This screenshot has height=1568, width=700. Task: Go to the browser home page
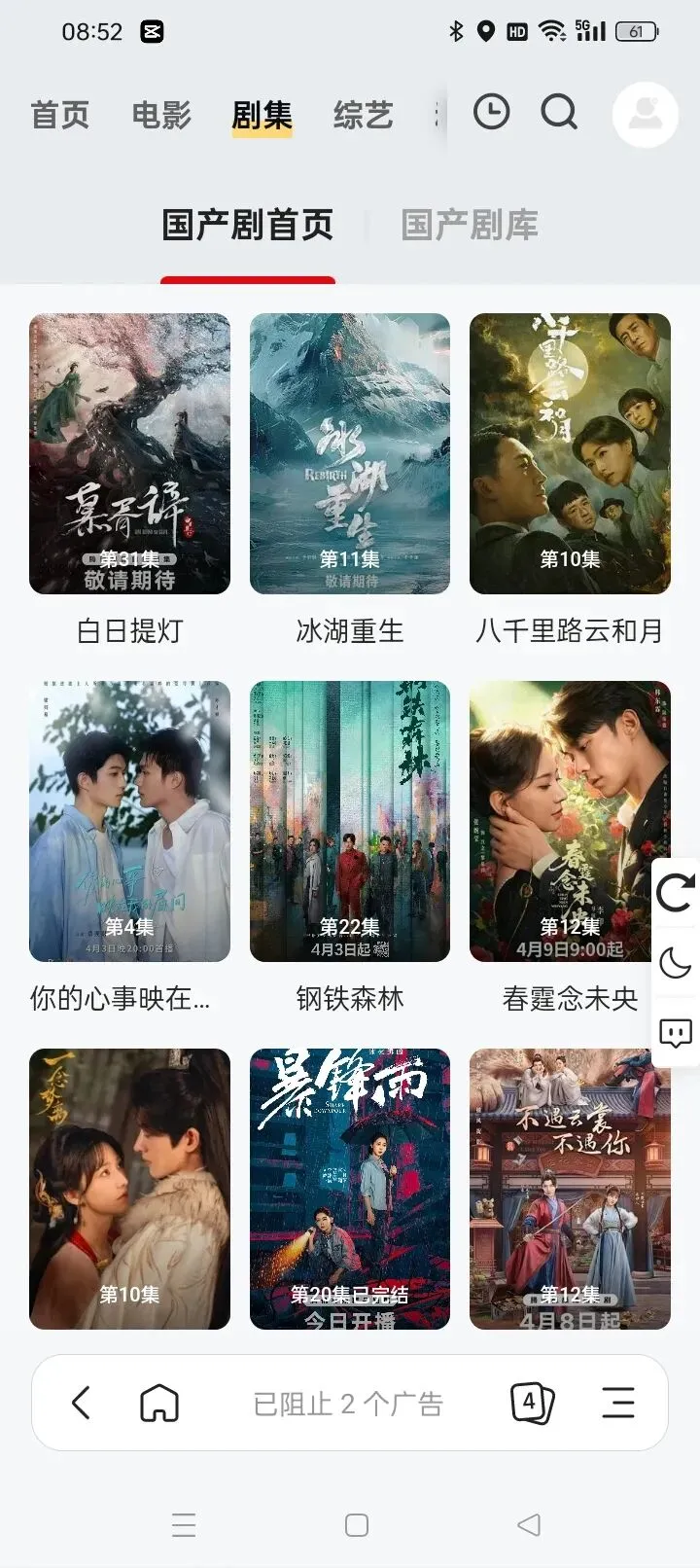coord(159,1403)
